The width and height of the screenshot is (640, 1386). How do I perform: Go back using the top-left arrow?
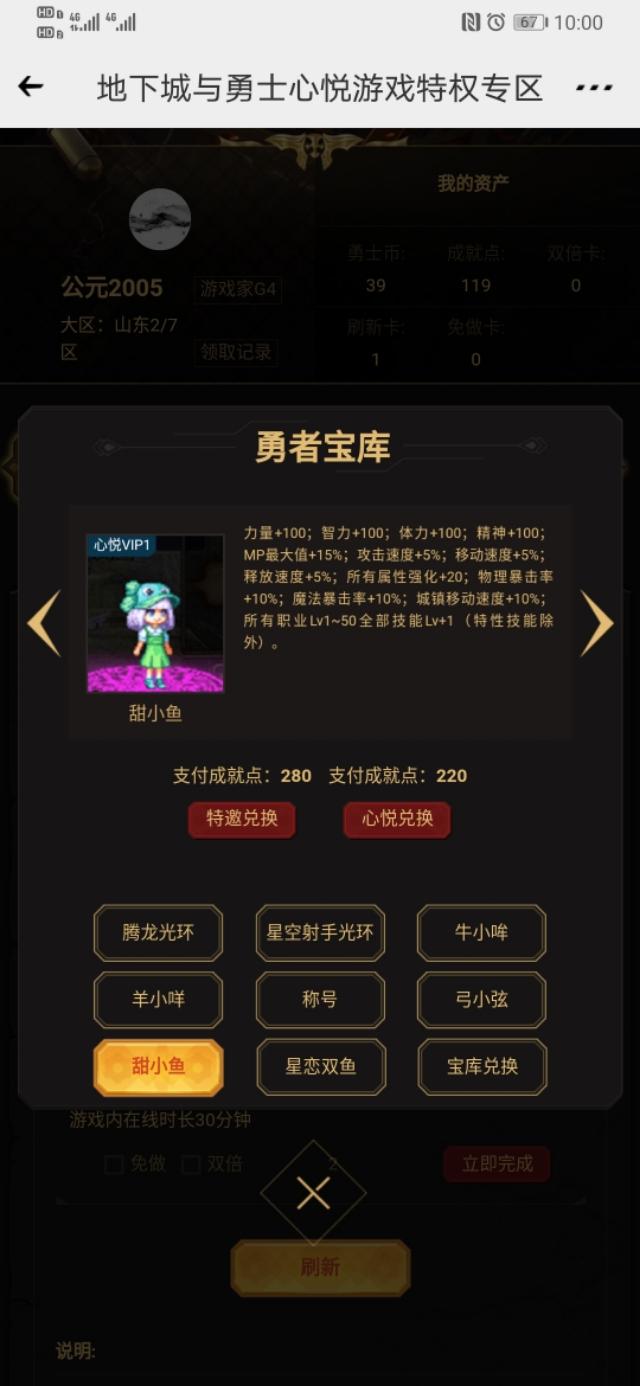coord(31,87)
